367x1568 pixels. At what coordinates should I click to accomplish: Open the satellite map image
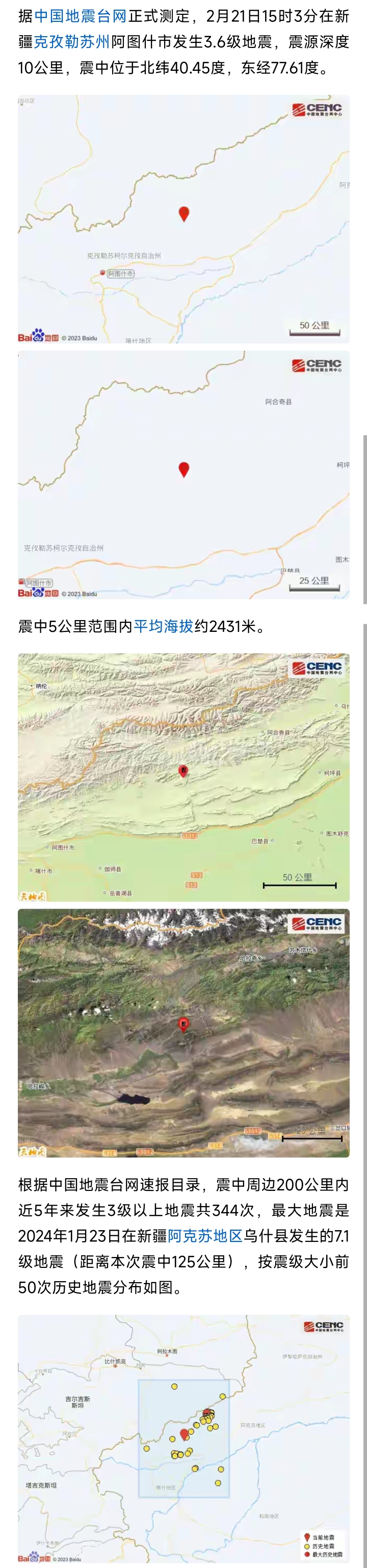coord(183,1033)
